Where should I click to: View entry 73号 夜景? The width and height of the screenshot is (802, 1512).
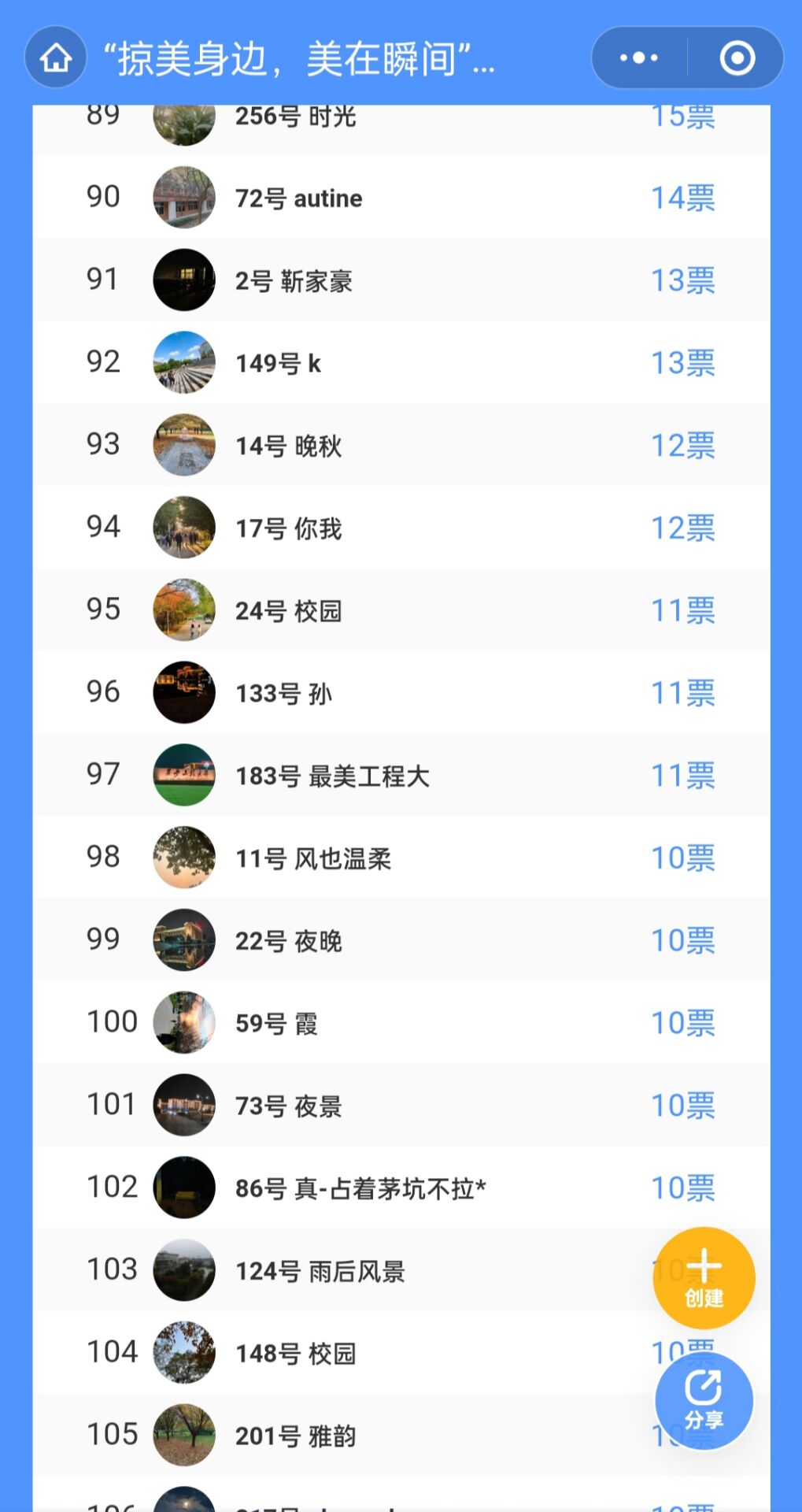click(x=288, y=1106)
